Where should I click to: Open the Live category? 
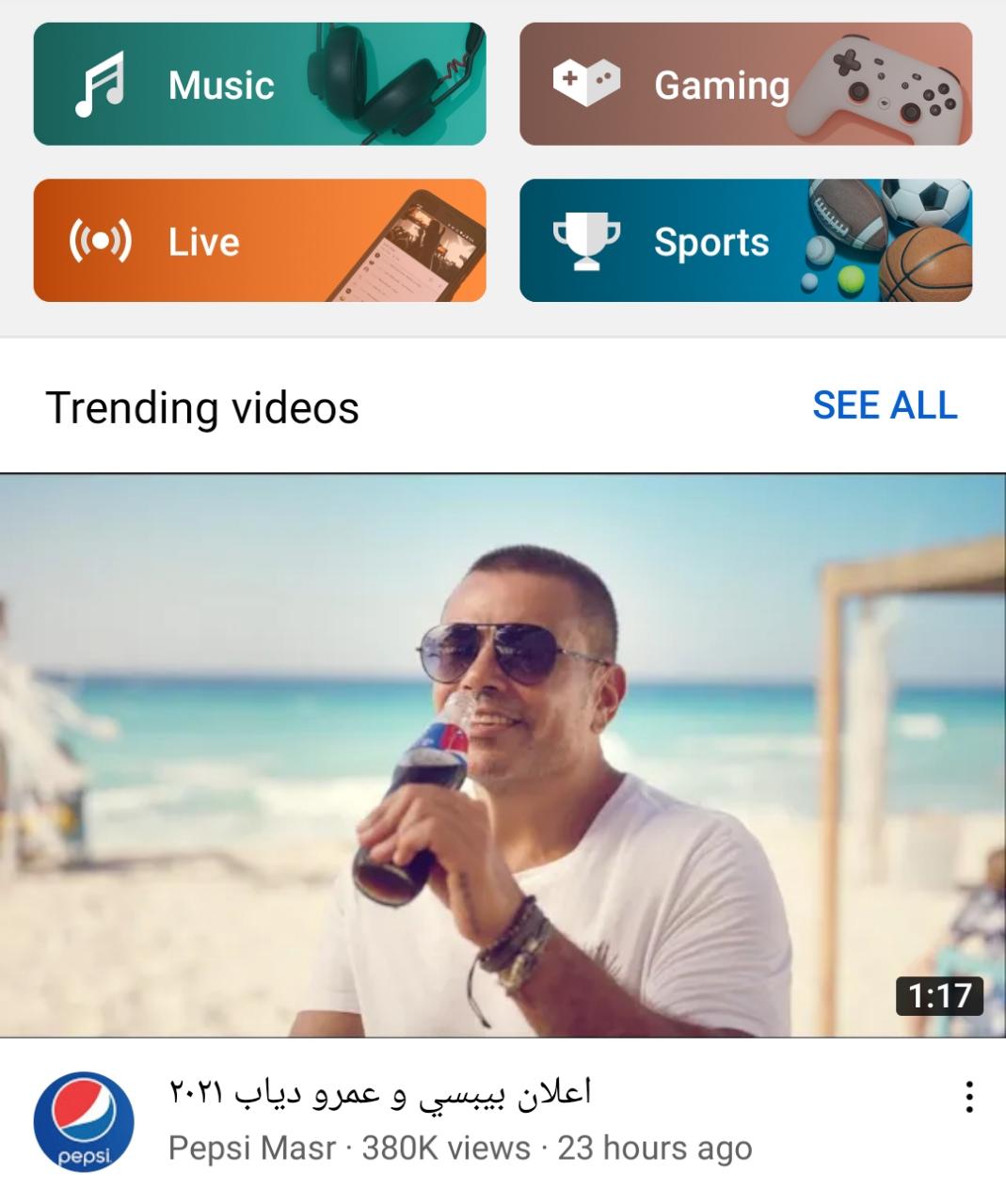tap(259, 241)
